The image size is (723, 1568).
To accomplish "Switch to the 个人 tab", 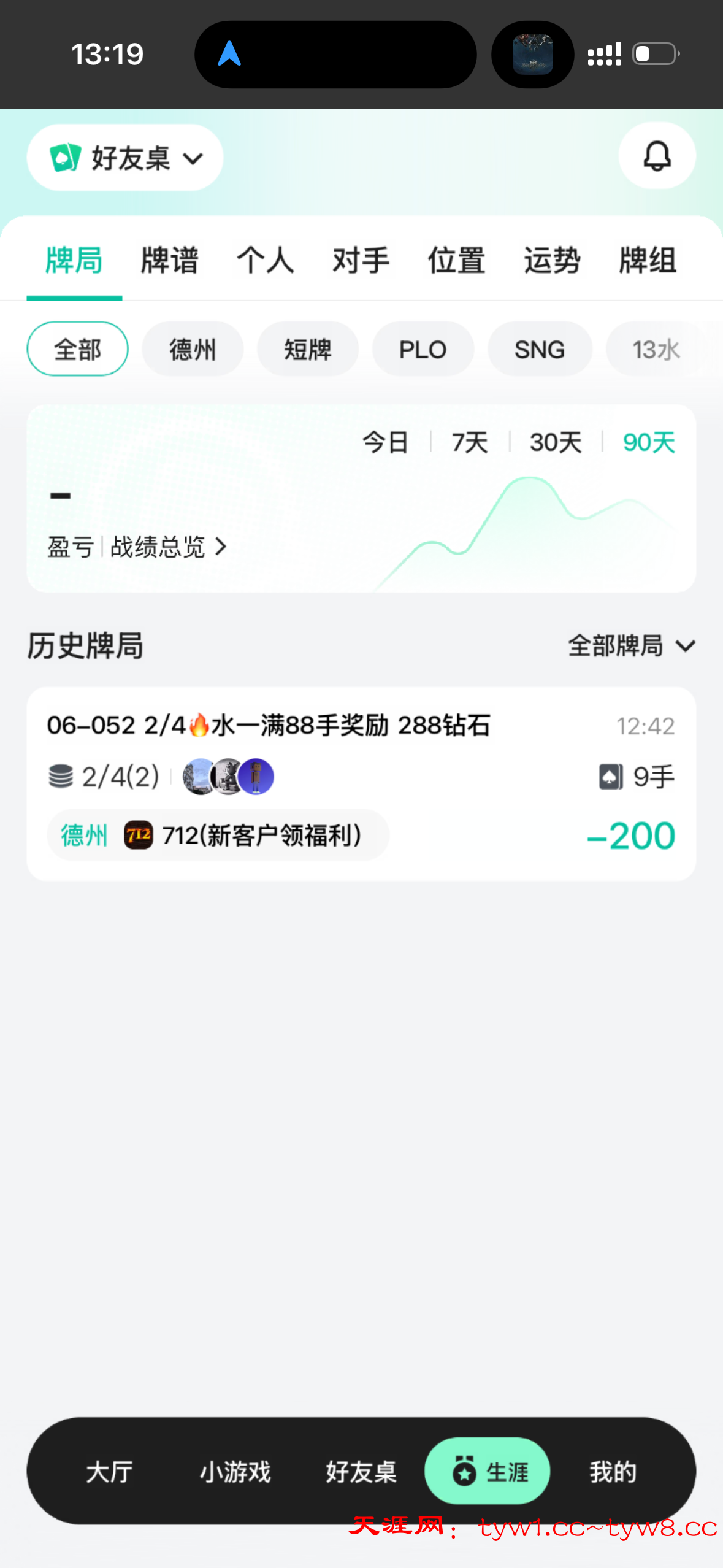I will click(266, 260).
